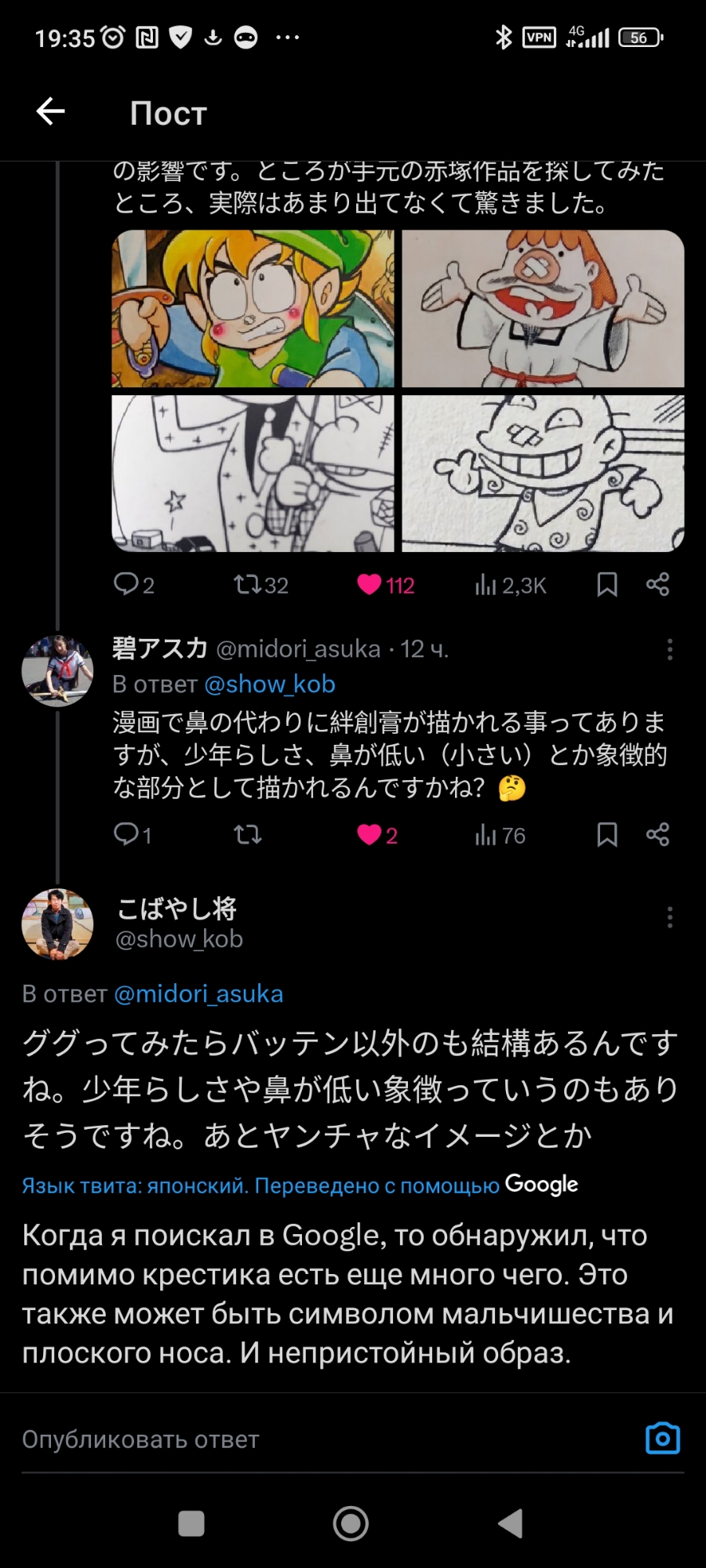The width and height of the screenshot is (706, 1568).
Task: Tap the @midori_asuka mention link
Action: pyautogui.click(x=198, y=994)
